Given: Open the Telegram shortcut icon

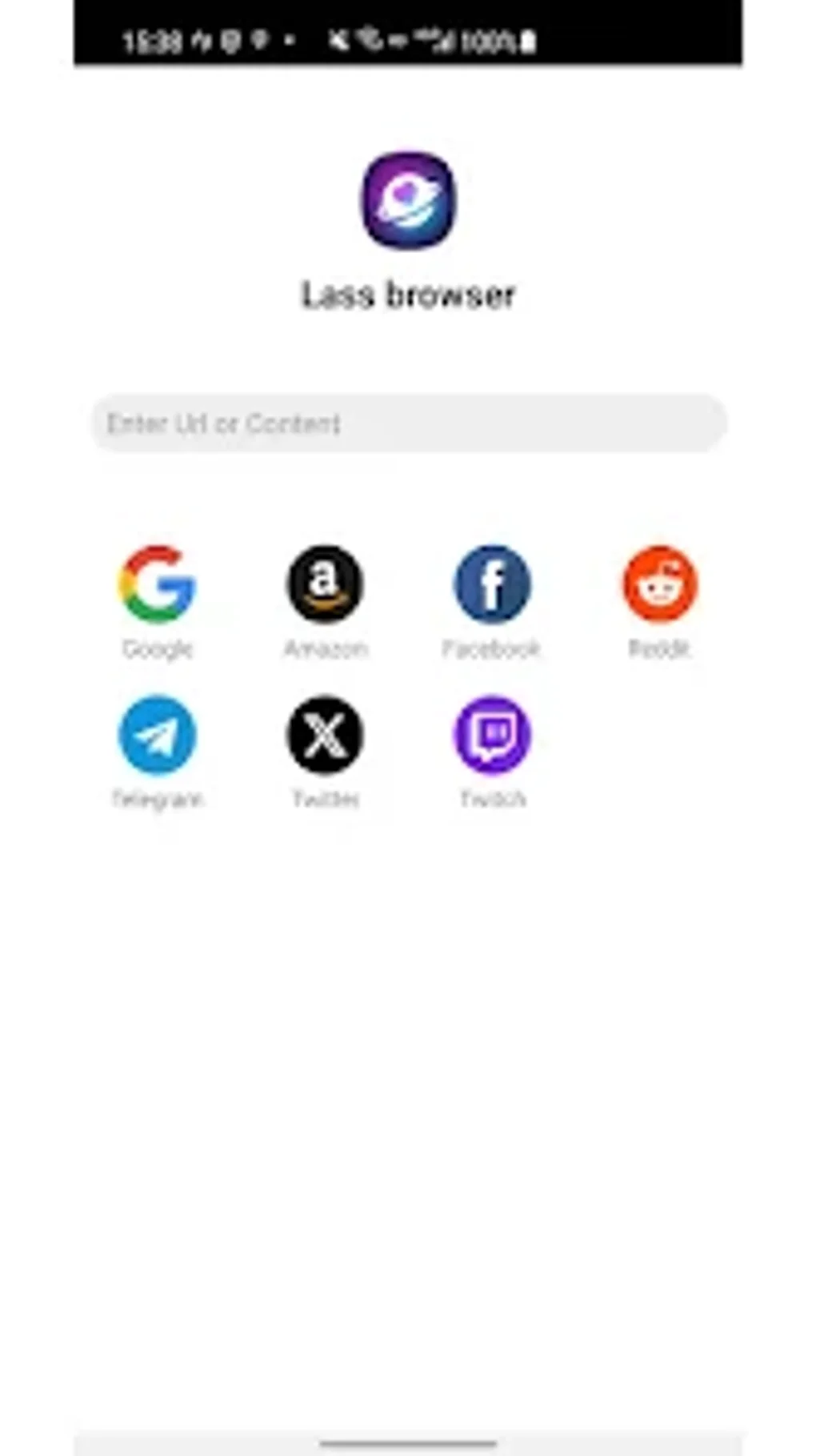Looking at the screenshot, I should (x=158, y=734).
